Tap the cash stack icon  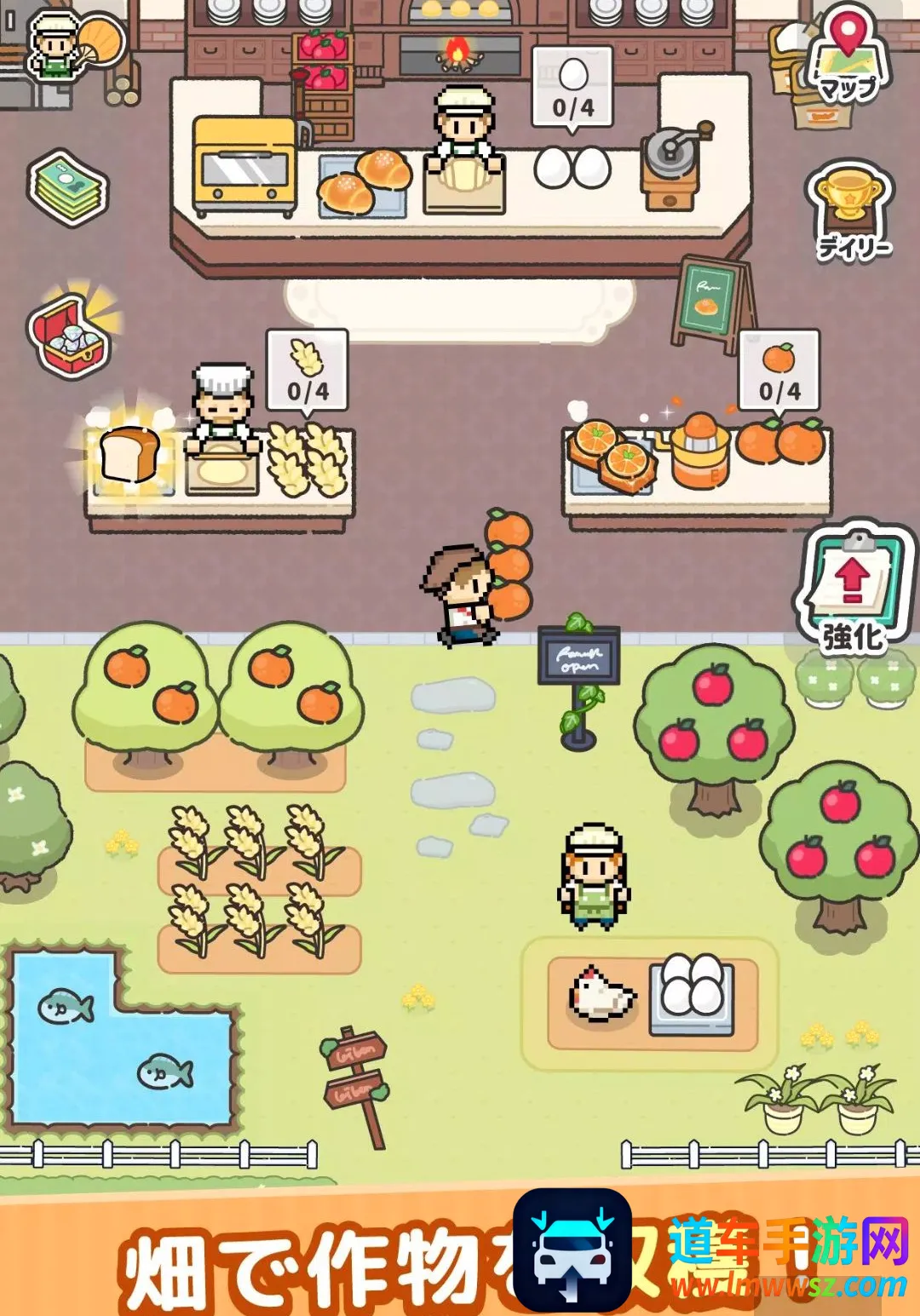click(x=68, y=187)
